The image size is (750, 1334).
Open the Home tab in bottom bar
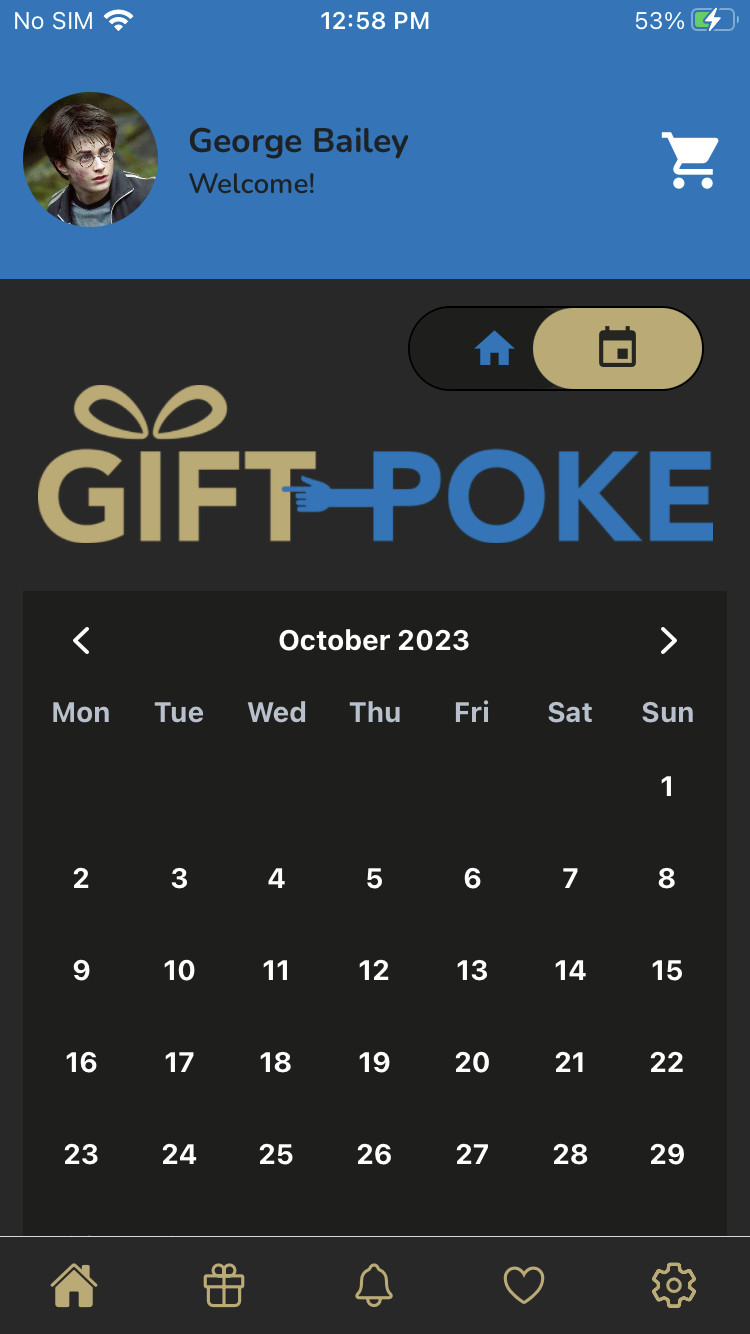(x=75, y=1285)
